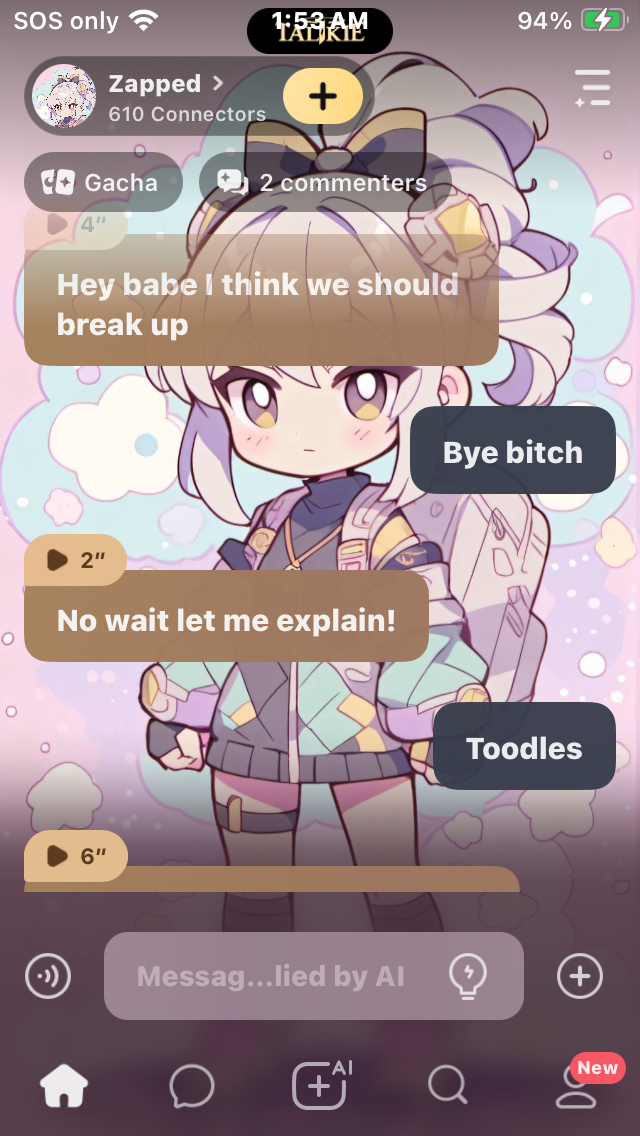Open the plus attachment options
Viewport: 640px width, 1136px height.
[x=580, y=976]
